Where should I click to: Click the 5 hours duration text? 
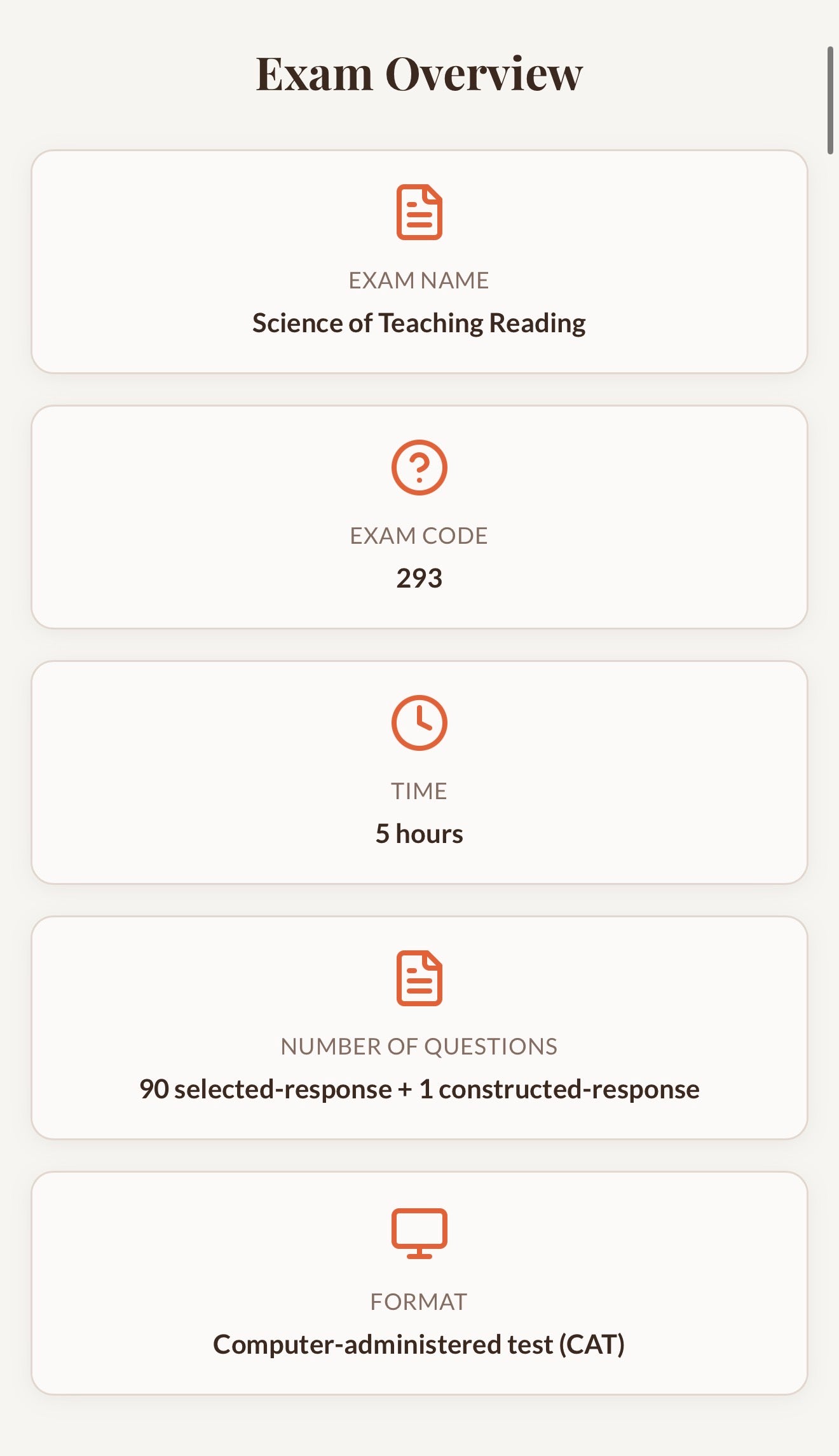point(419,833)
